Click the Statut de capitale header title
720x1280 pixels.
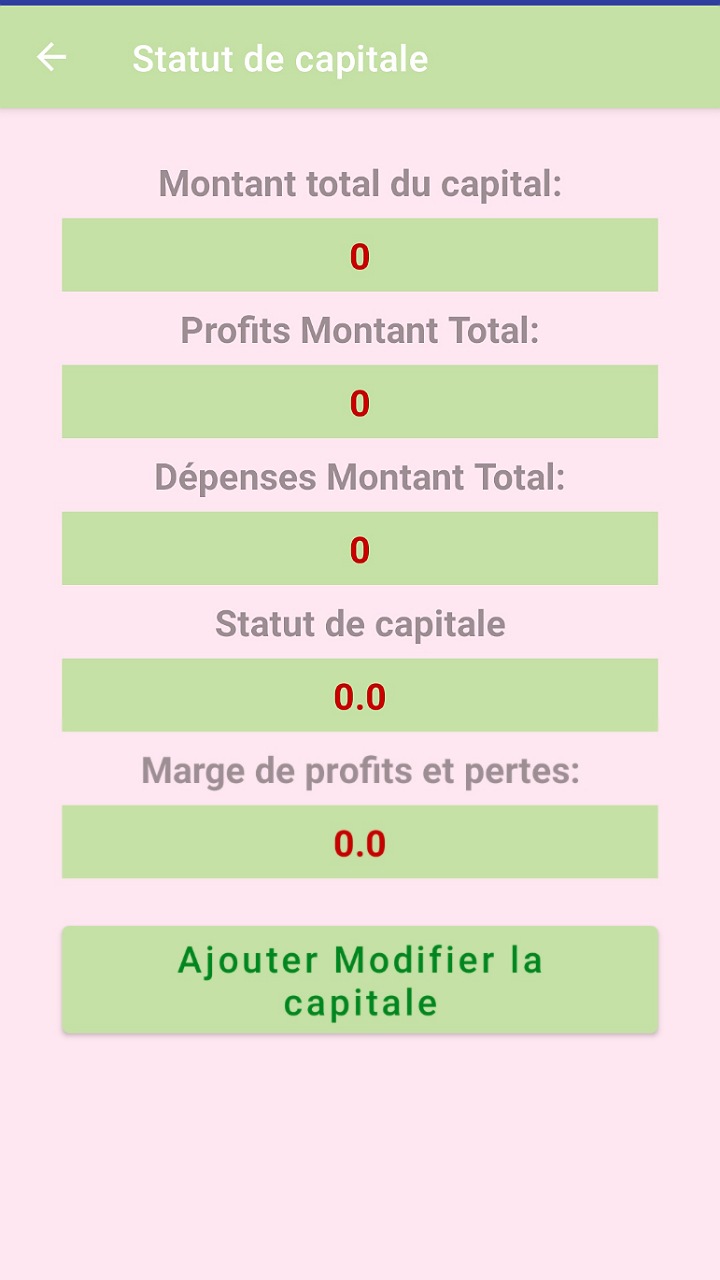click(x=280, y=59)
